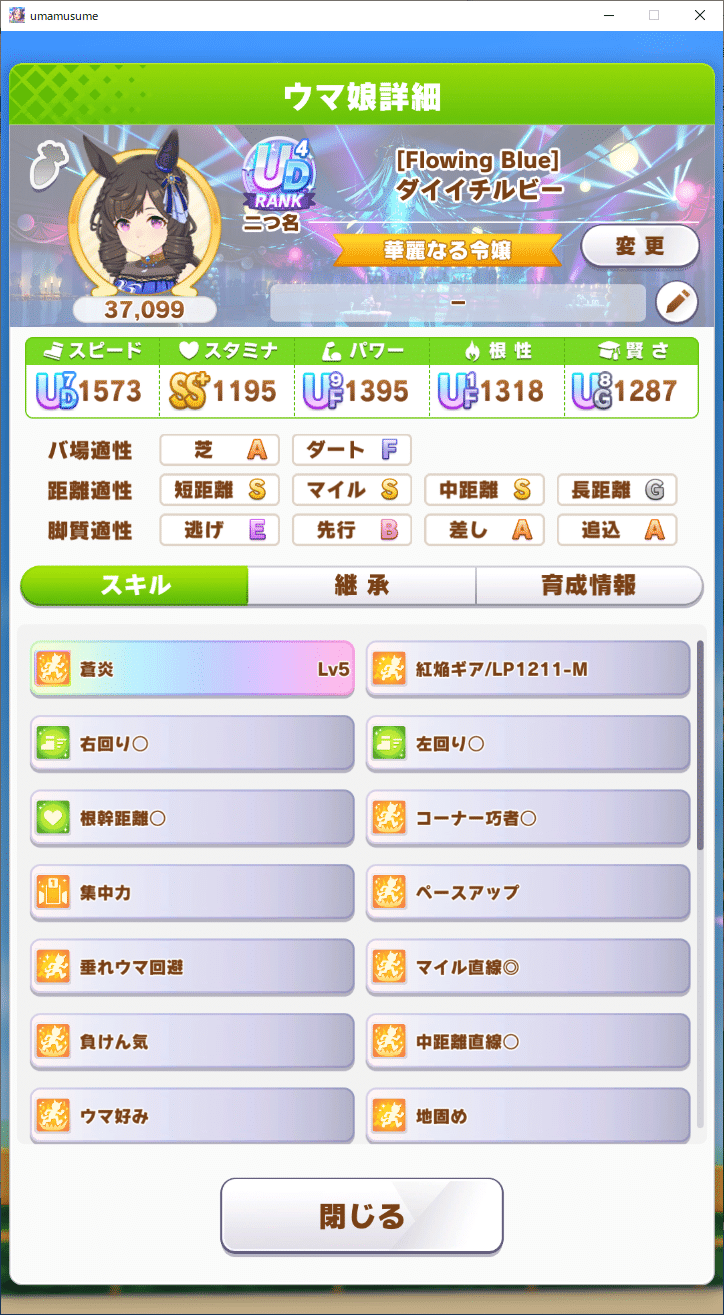
Task: Switch to the 育成情報 tab
Action: [589, 586]
